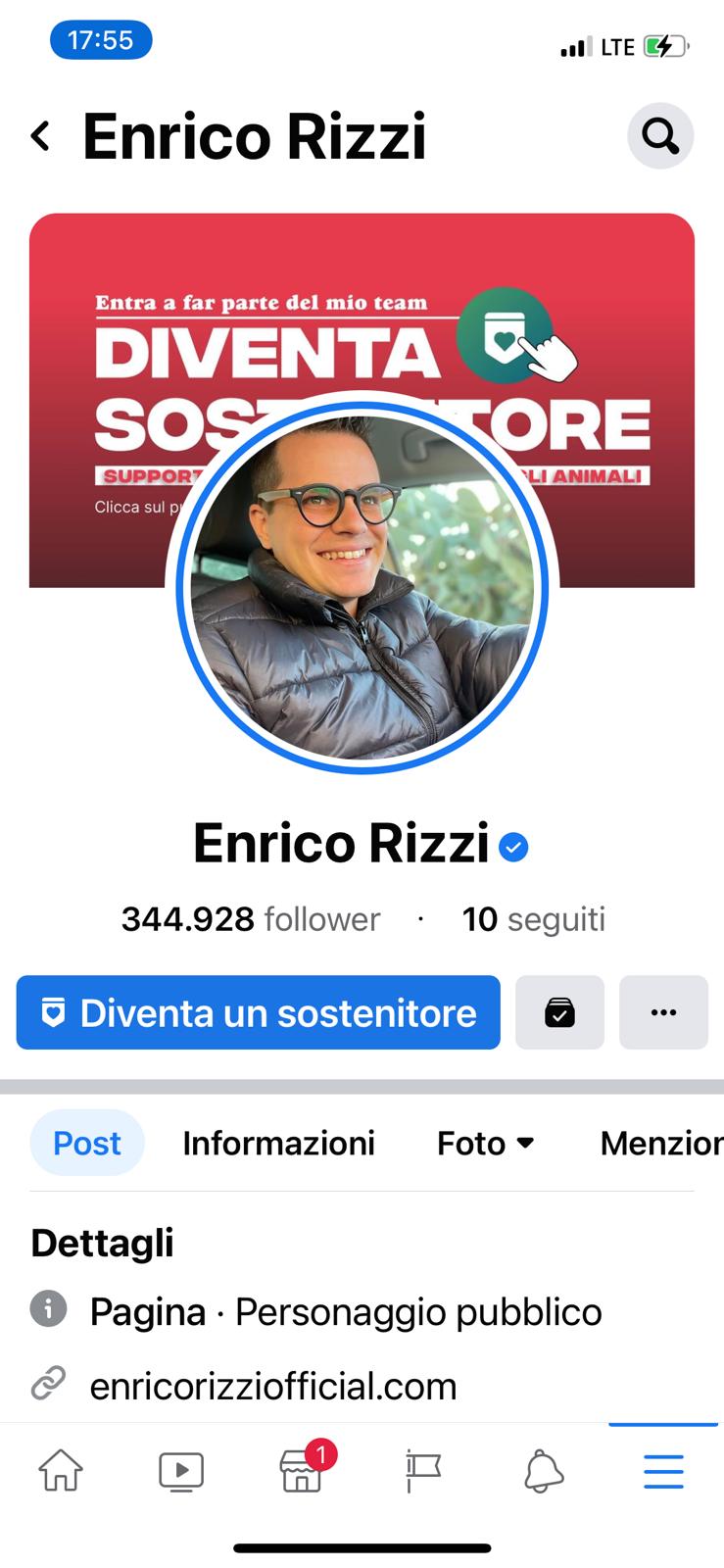Open the three-dot more options button
The height and width of the screenshot is (1568, 724).
(663, 1012)
